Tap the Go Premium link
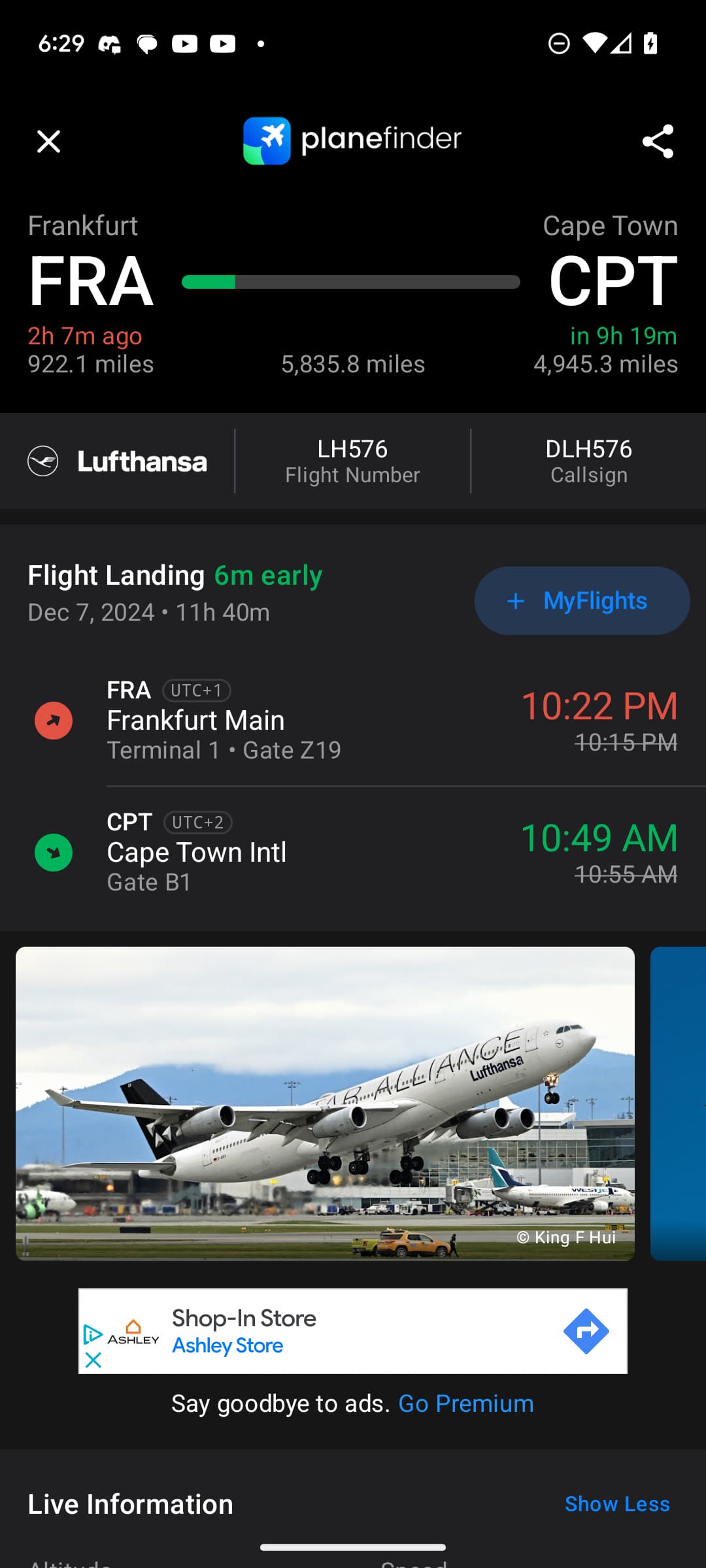The height and width of the screenshot is (1568, 706). click(465, 1403)
